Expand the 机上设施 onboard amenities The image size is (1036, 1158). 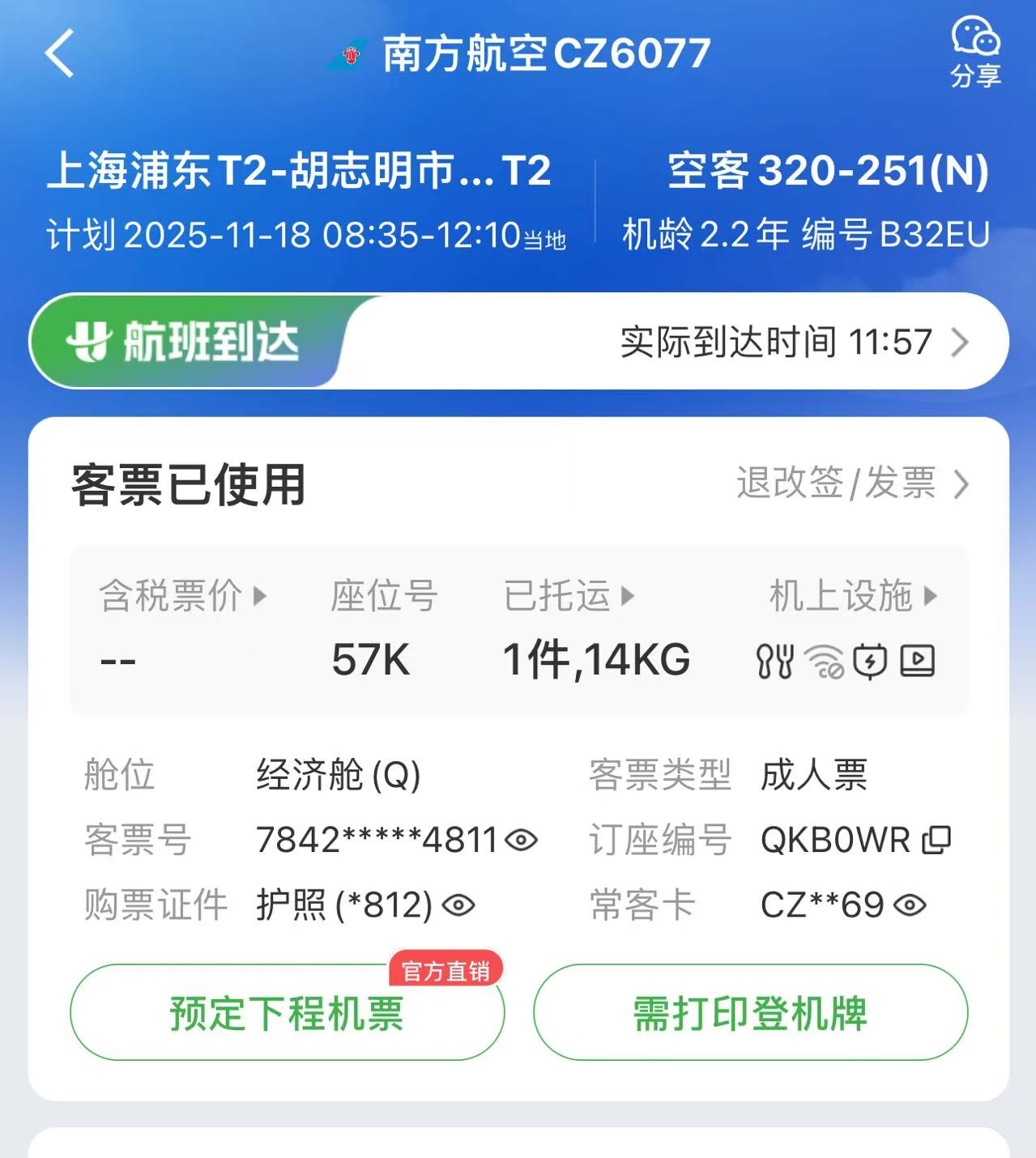point(853,597)
